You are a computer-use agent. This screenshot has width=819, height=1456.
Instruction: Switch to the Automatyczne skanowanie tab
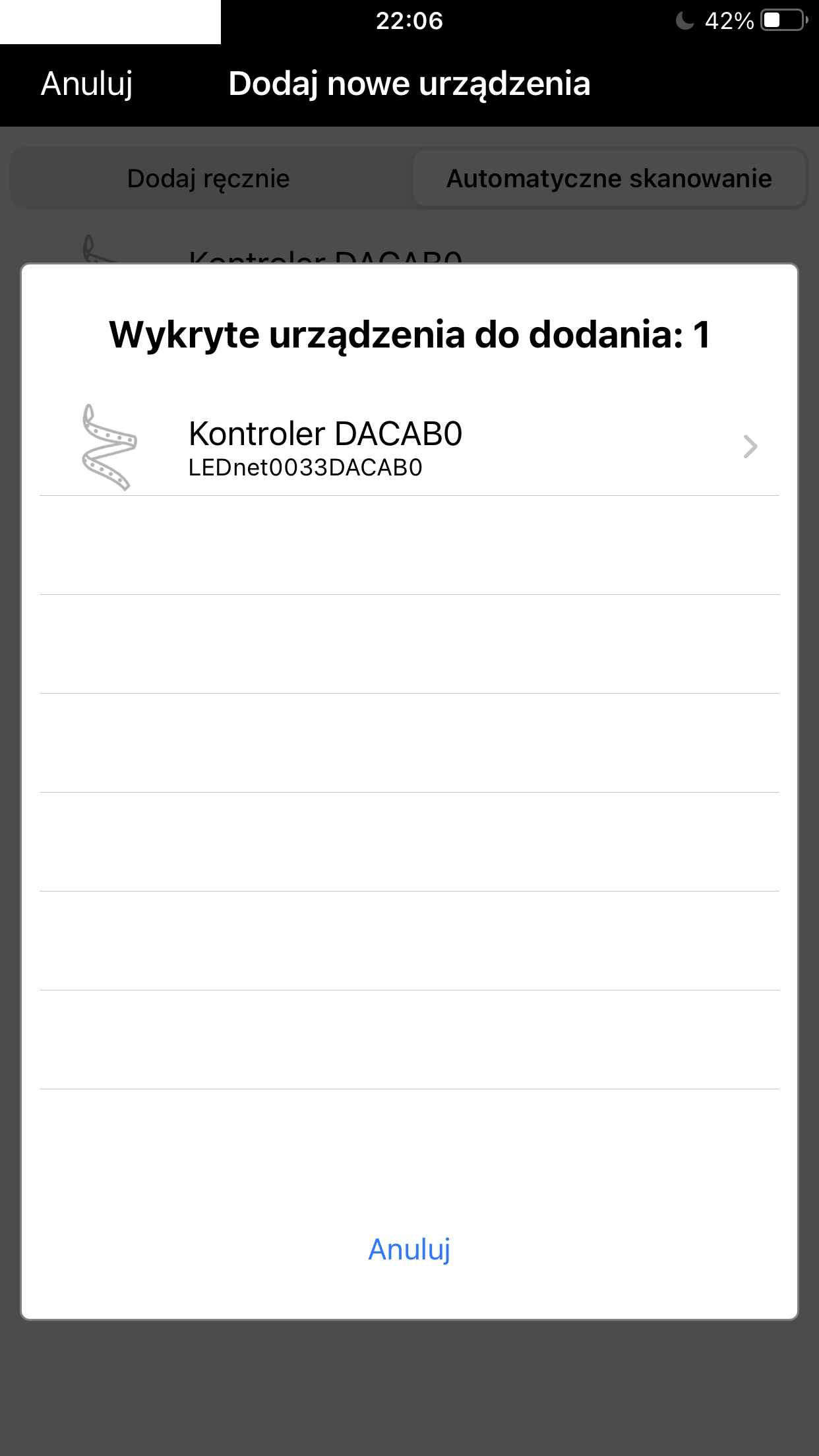point(609,179)
